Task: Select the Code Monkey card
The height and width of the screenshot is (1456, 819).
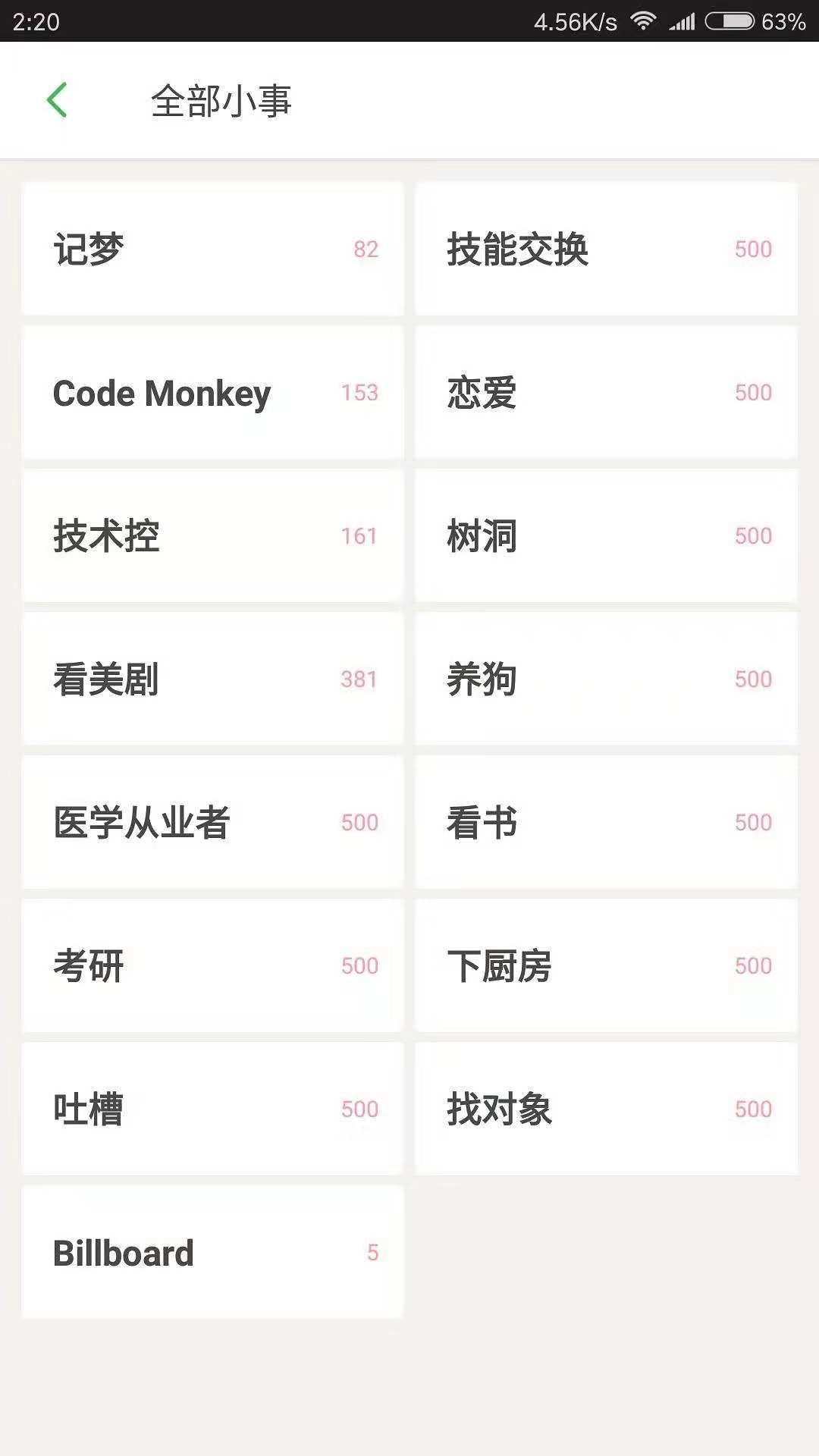Action: pos(212,393)
